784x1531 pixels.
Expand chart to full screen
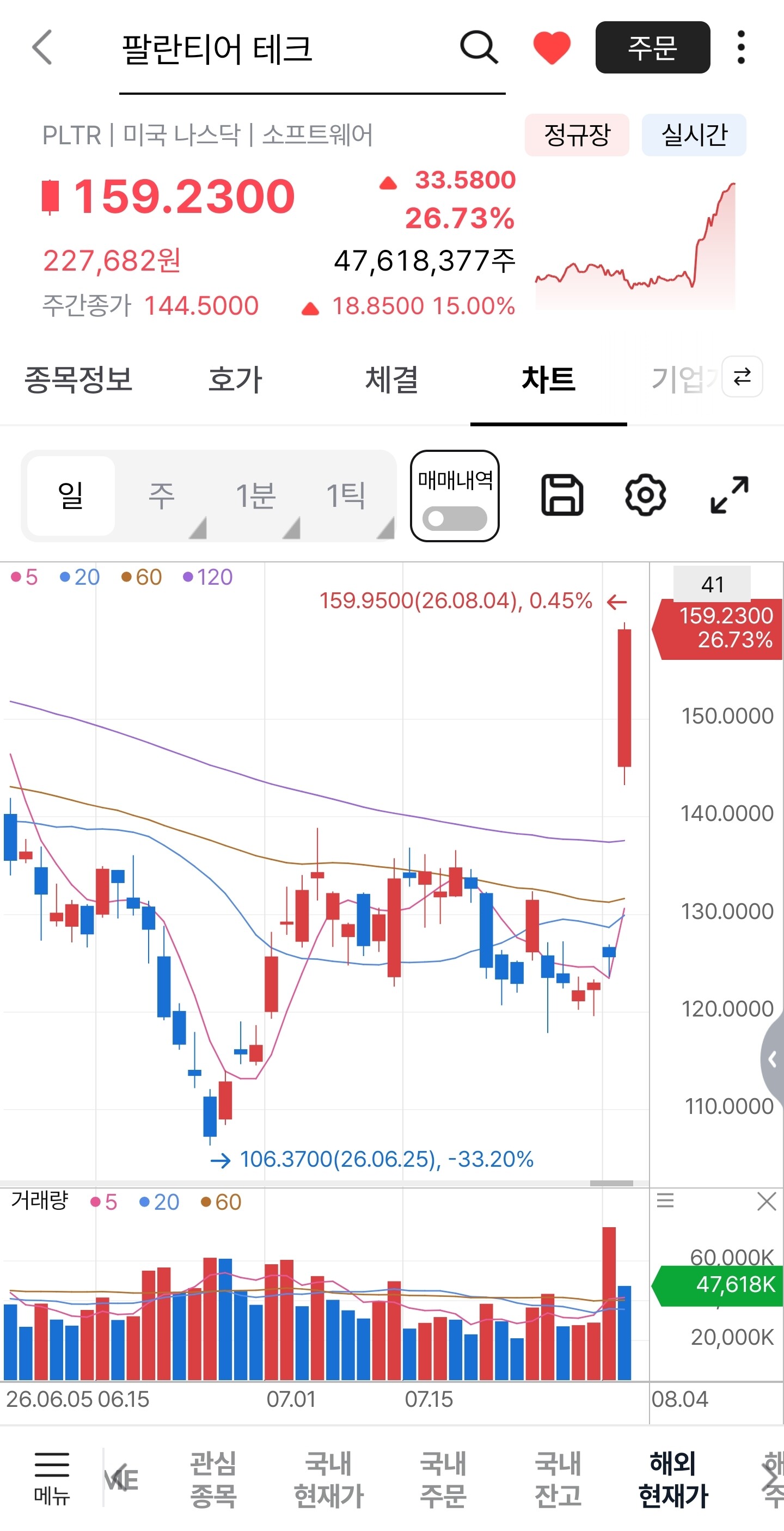click(730, 495)
